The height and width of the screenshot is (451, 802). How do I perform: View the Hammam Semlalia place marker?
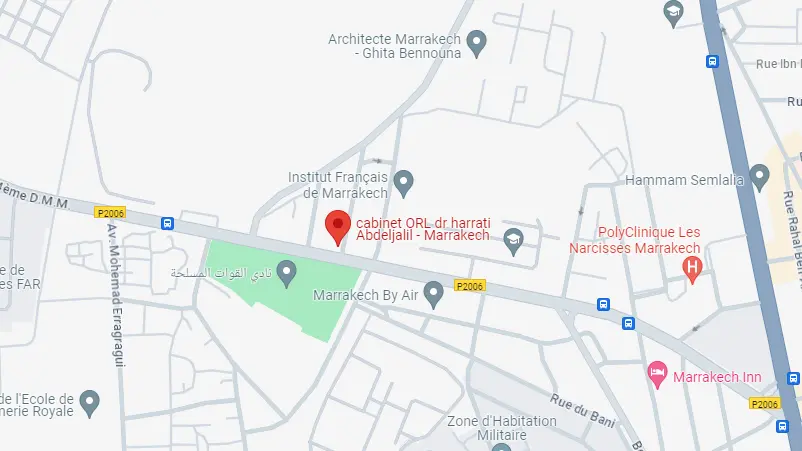(758, 180)
